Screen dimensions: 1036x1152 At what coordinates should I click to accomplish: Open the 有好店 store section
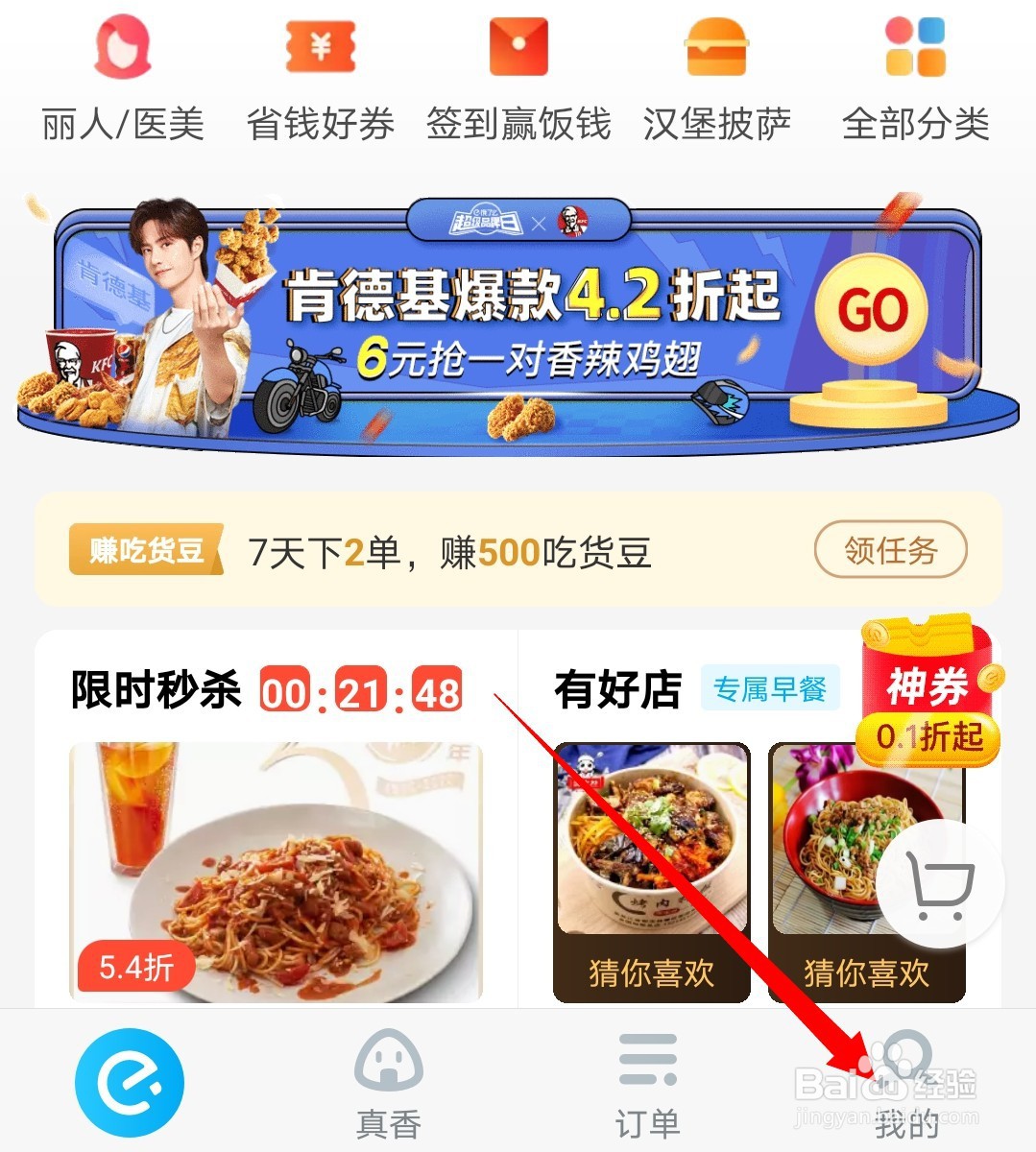[616, 687]
